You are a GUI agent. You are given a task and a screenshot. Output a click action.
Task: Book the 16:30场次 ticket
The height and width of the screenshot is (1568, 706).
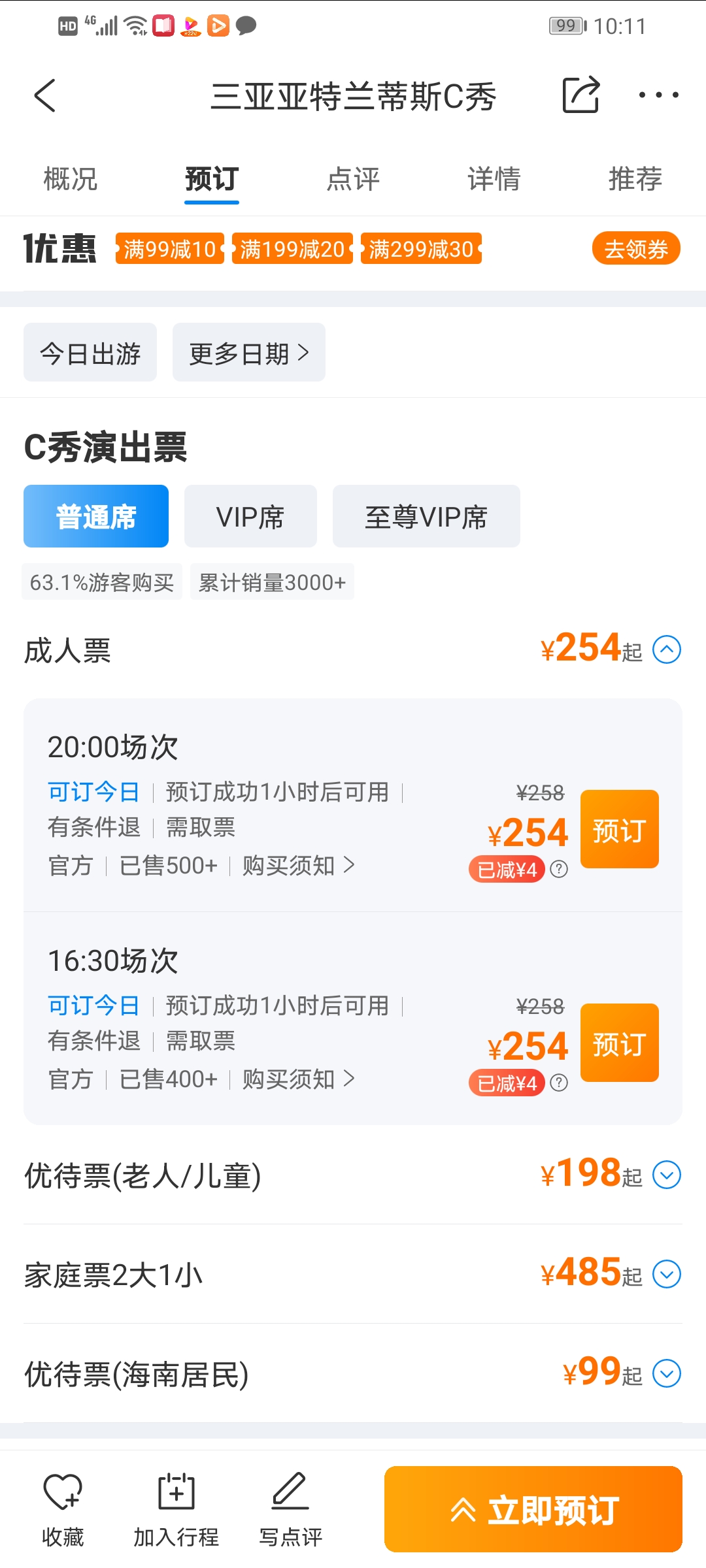(620, 1043)
